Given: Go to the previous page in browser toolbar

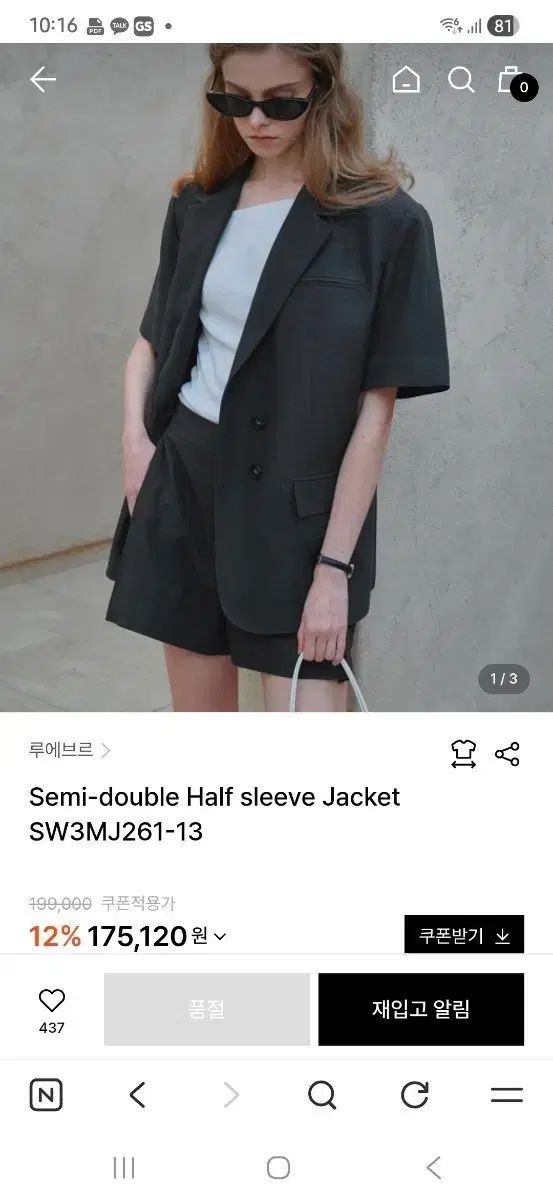Looking at the screenshot, I should coord(138,1095).
